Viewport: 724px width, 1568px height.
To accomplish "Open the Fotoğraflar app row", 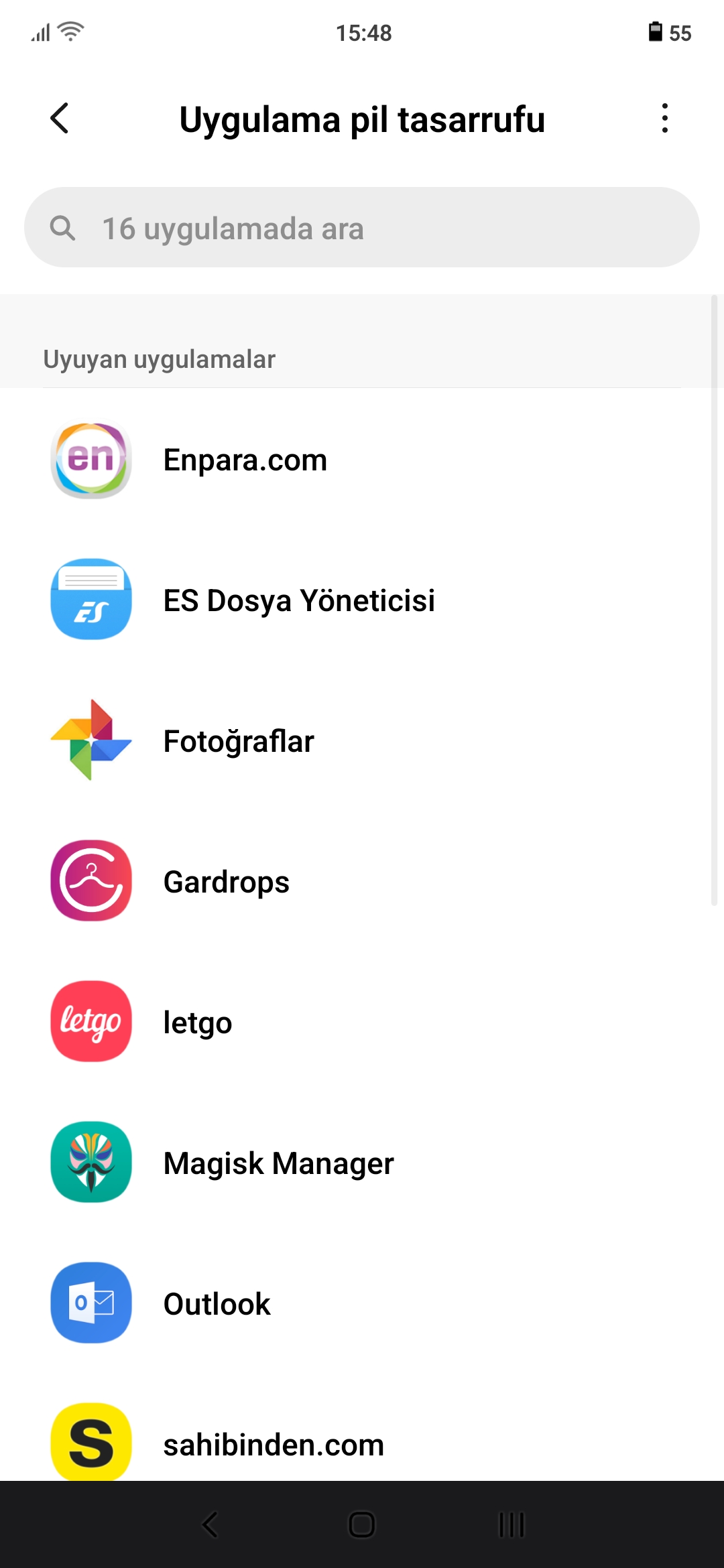I will coord(362,740).
